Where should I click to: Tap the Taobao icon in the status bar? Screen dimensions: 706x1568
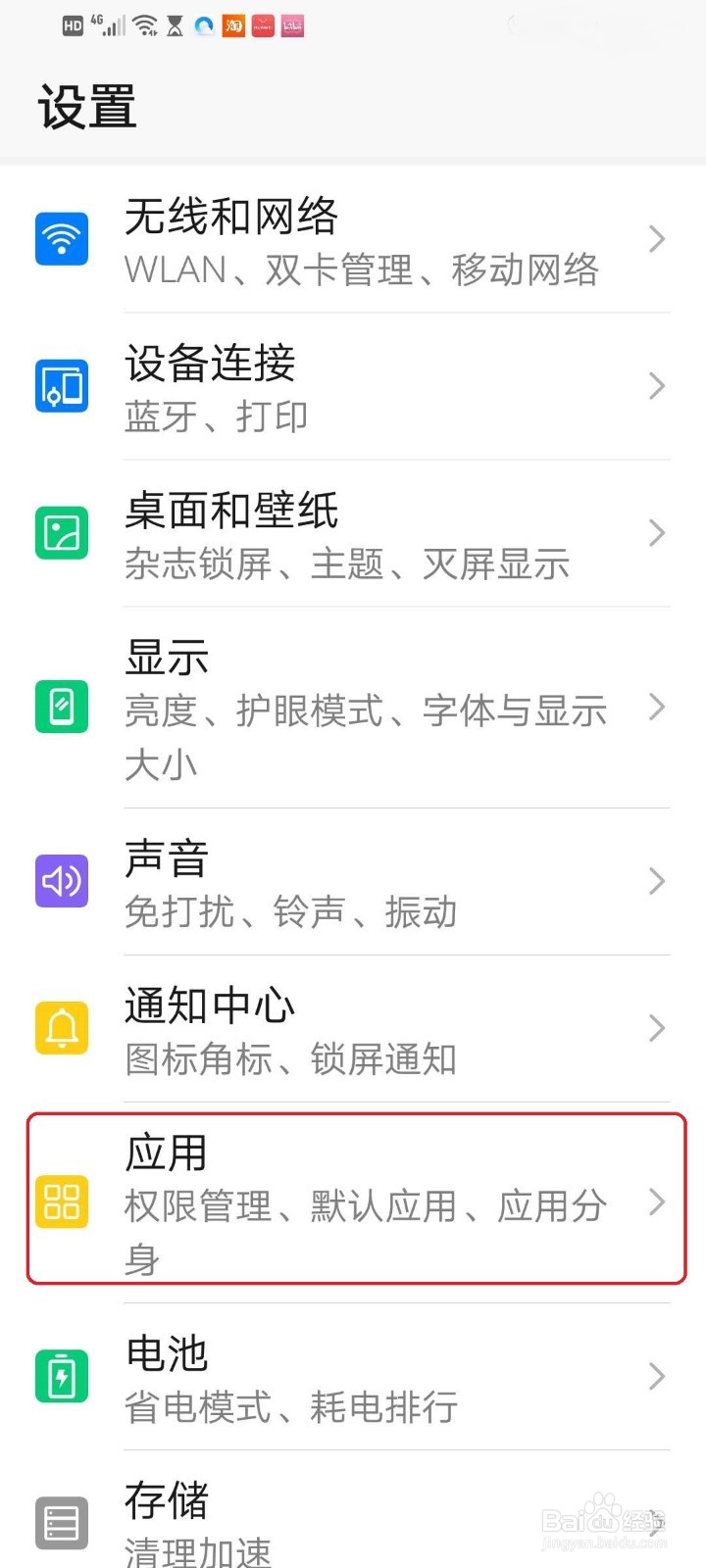pos(234,26)
